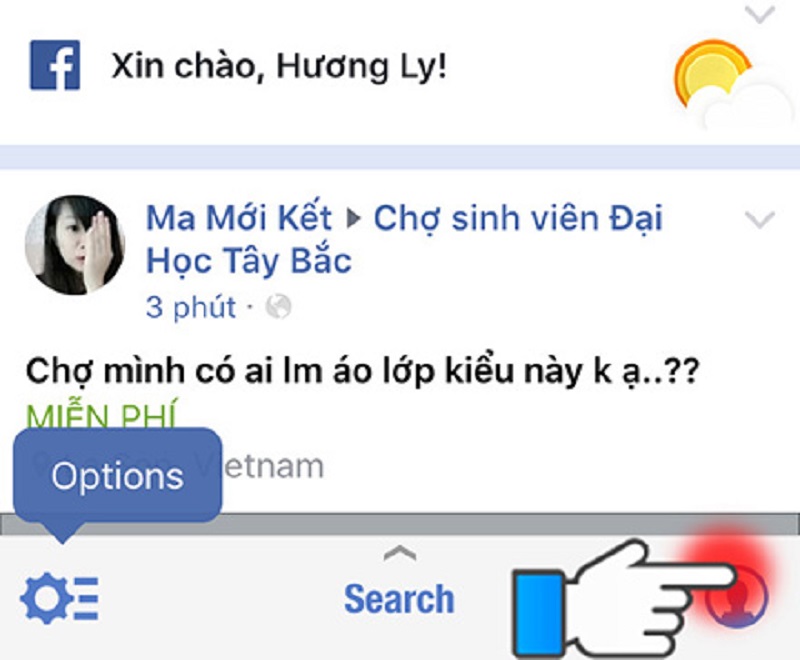The width and height of the screenshot is (800, 660).
Task: Expand the chevron above the greeting card
Action: click(760, 14)
